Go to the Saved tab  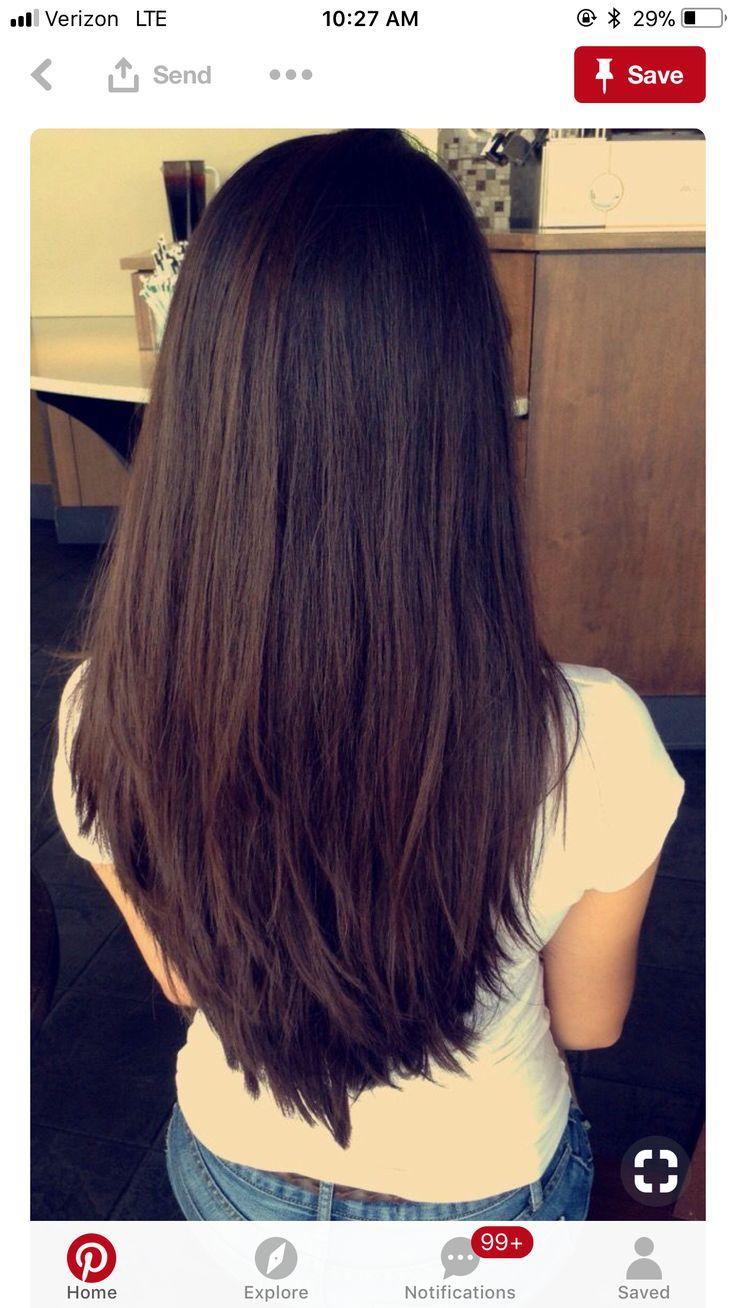pyautogui.click(x=644, y=1267)
